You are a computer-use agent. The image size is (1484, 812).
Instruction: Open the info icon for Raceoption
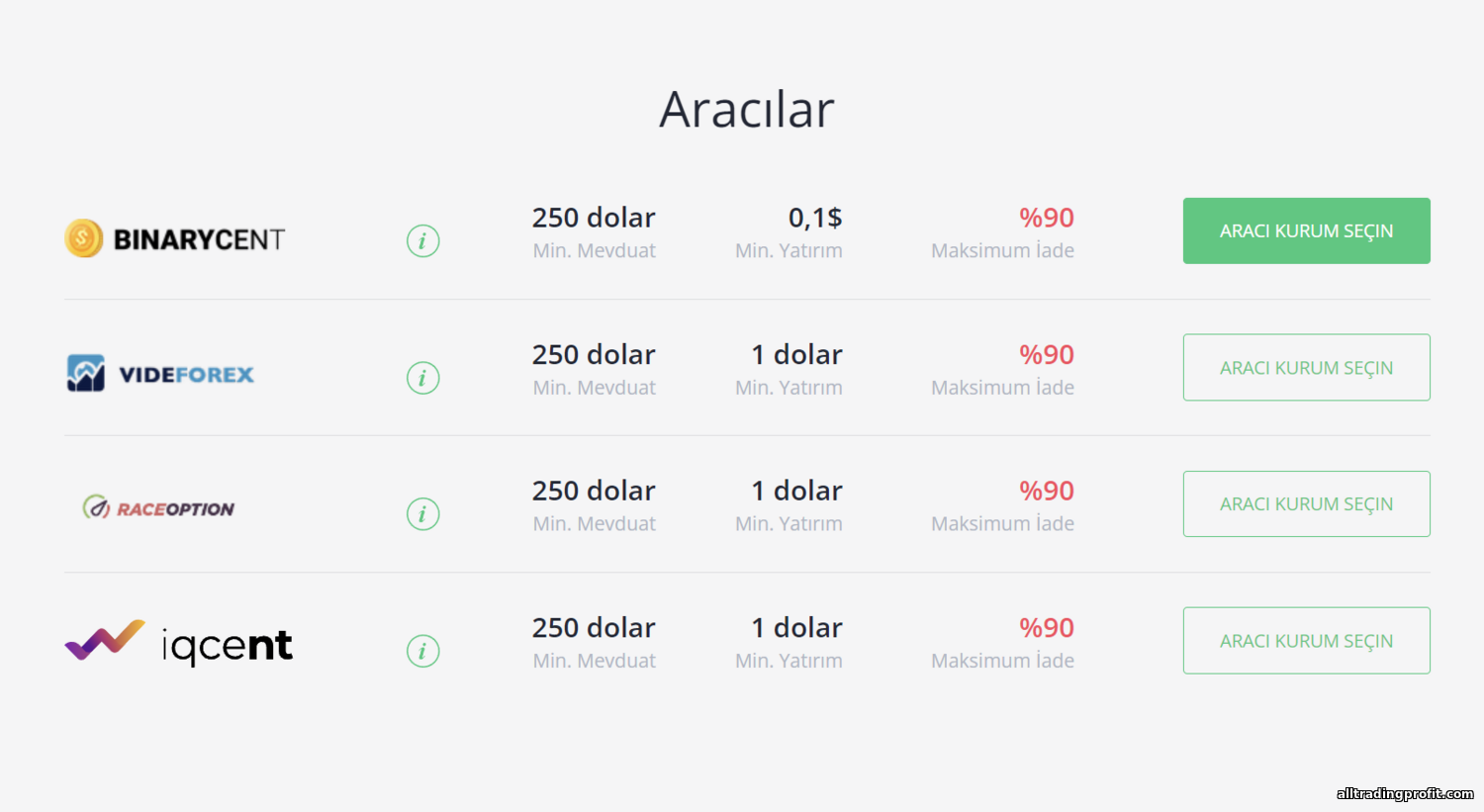422,514
